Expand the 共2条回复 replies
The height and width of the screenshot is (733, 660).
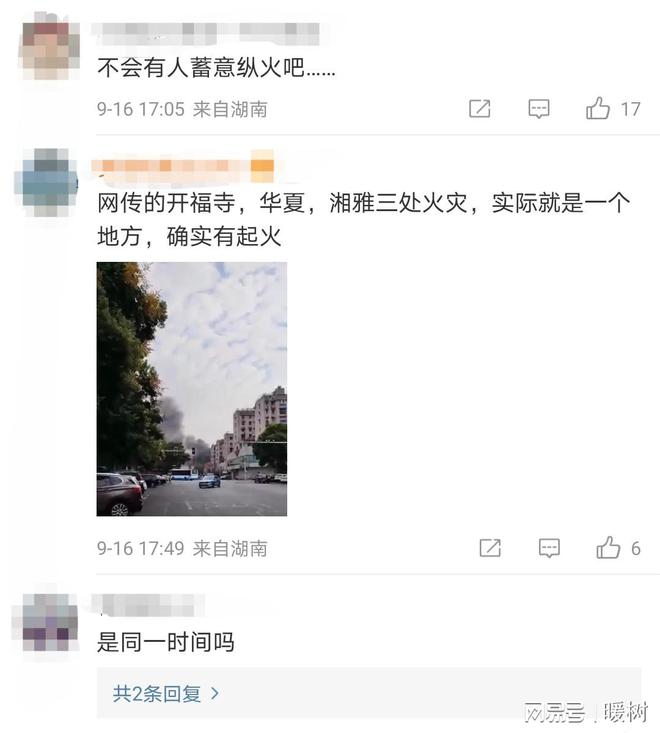(166, 693)
